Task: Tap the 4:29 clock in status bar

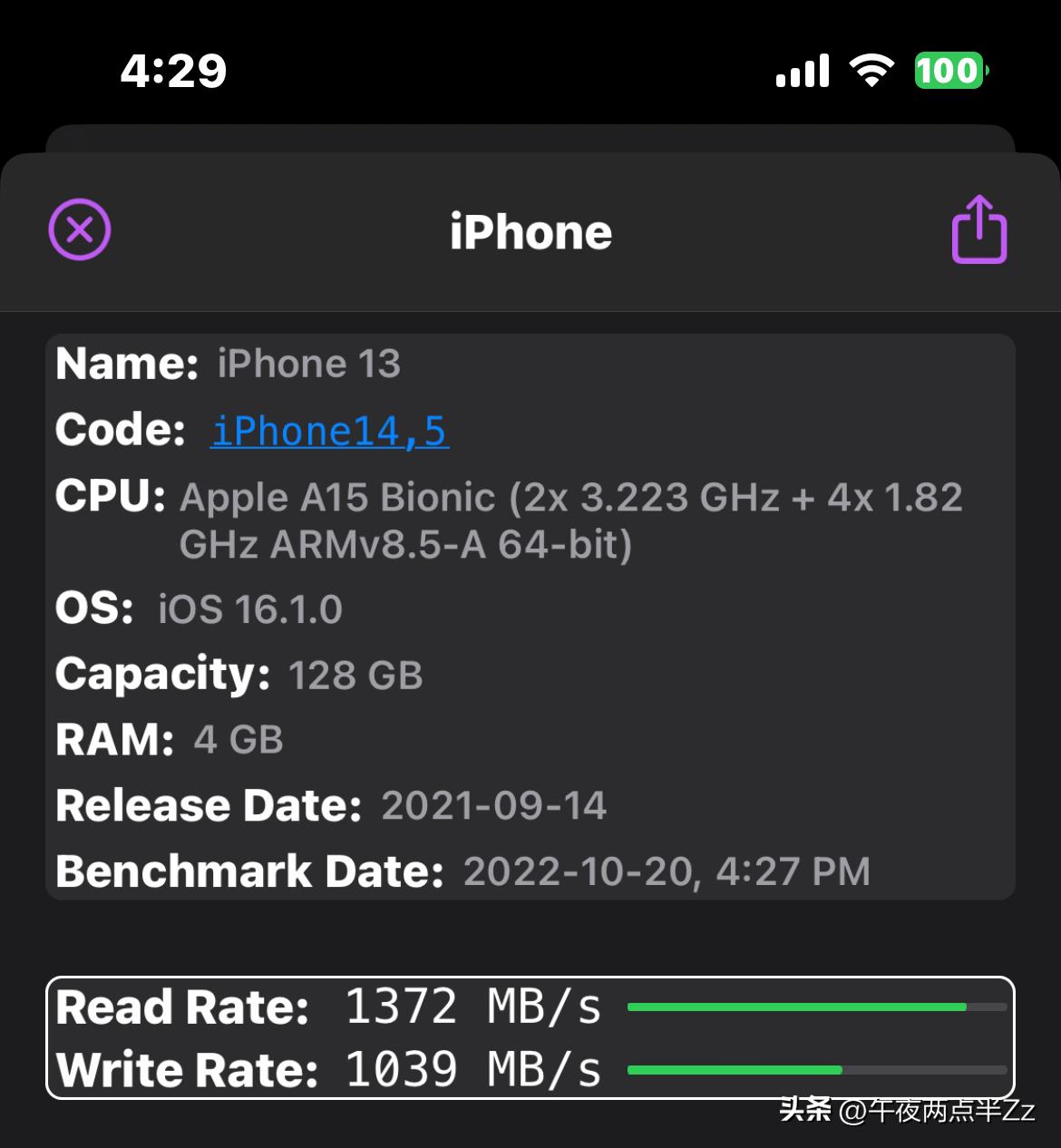Action: [x=172, y=70]
